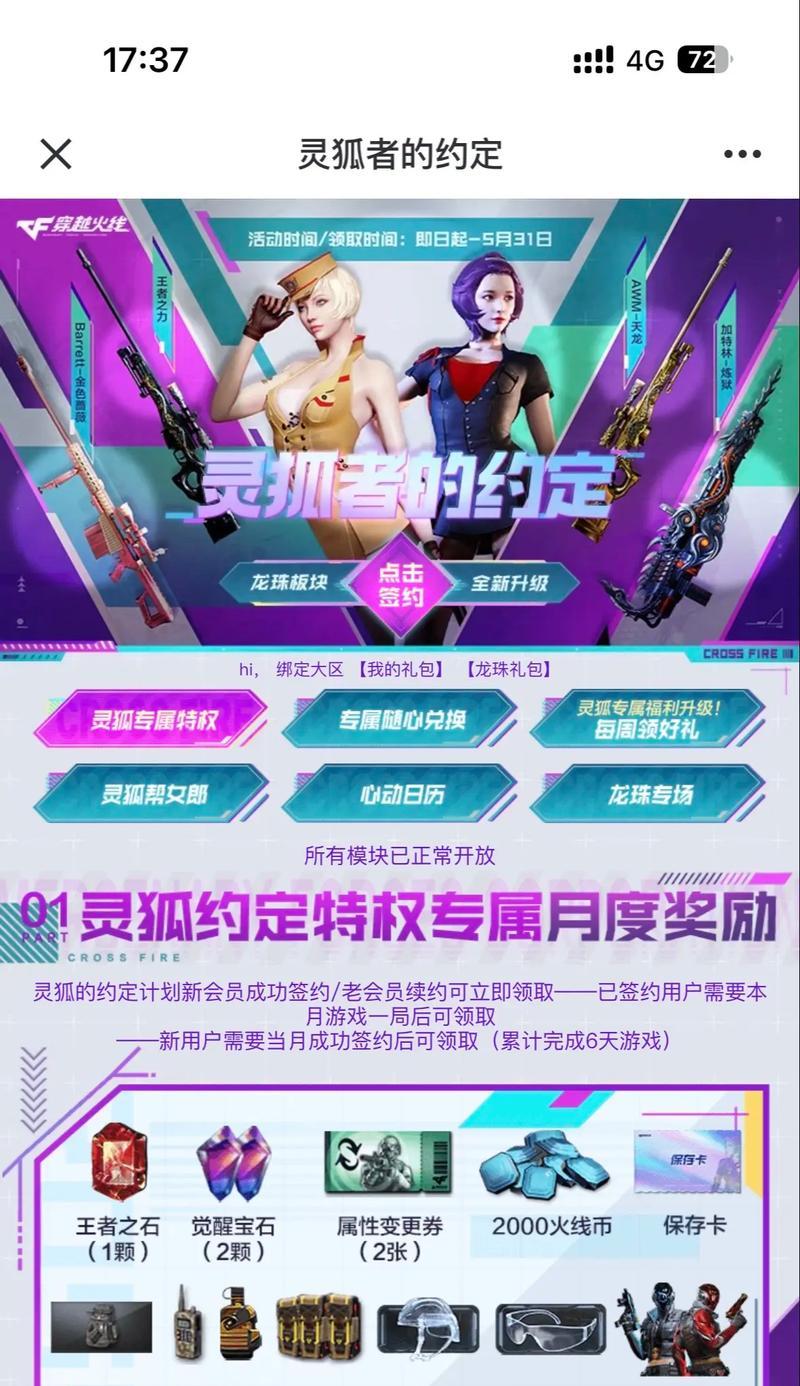Open 【我的礼包】 link
This screenshot has width=800, height=1386.
401,670
